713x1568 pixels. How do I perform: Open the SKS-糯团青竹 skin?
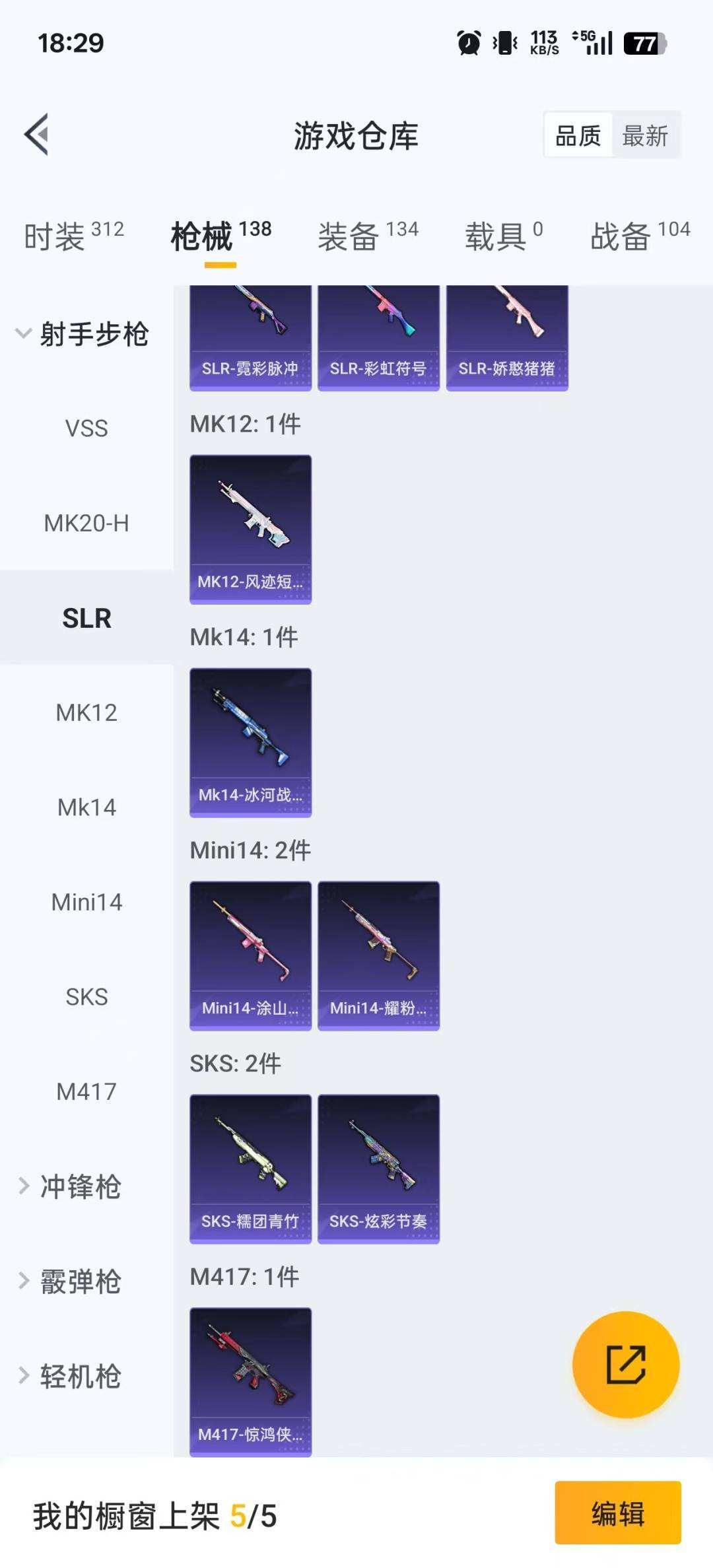click(x=250, y=1169)
